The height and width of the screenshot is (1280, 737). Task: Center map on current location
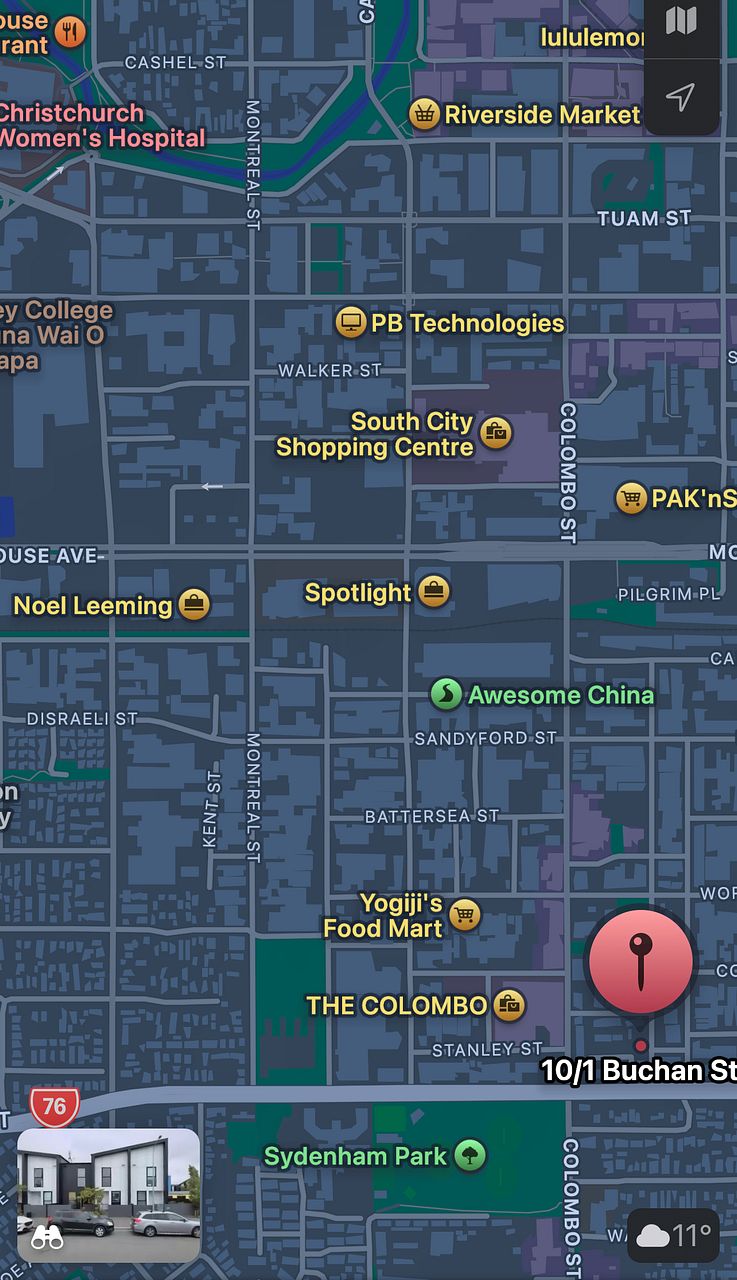(681, 97)
